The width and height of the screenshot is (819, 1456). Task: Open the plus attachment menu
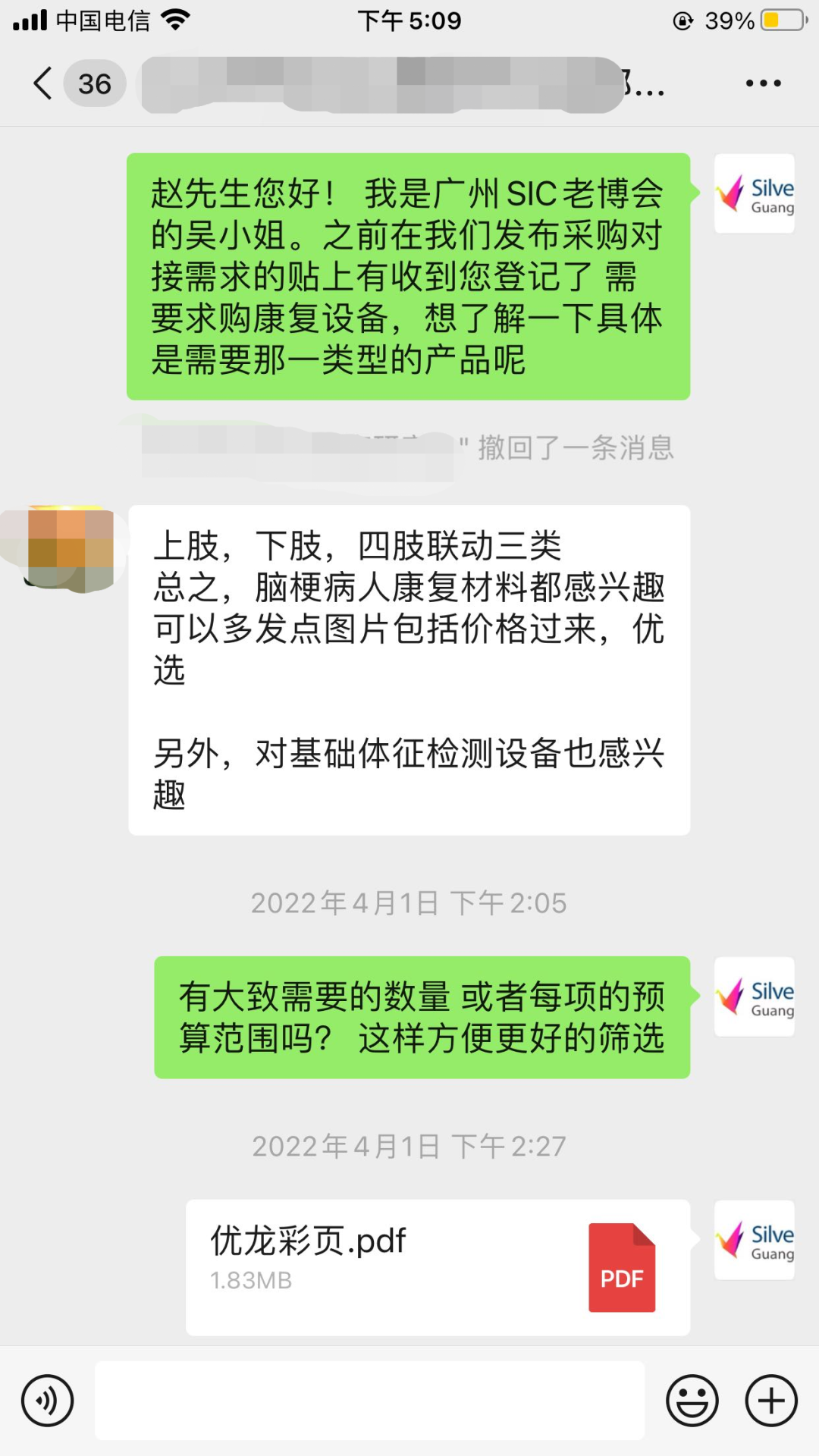[771, 1401]
